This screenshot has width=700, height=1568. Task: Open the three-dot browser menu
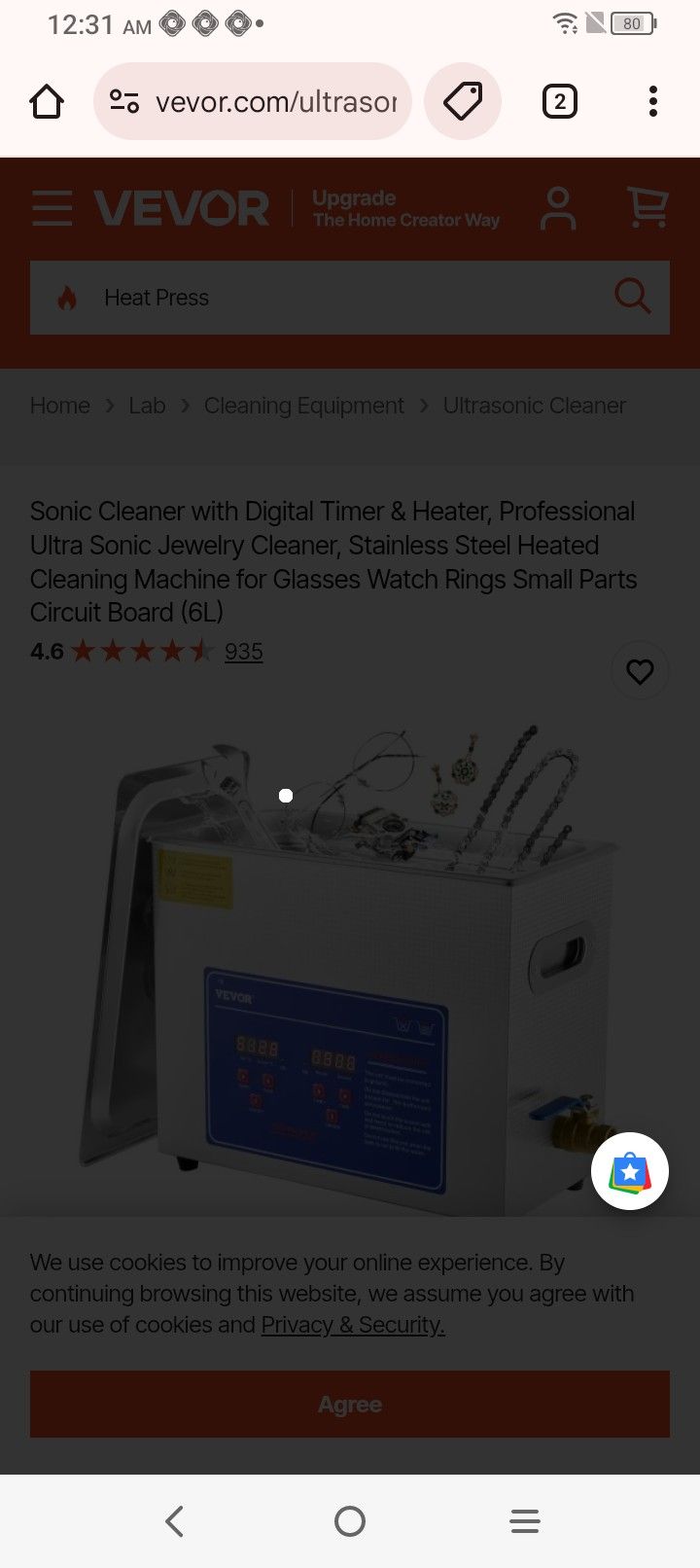click(652, 100)
